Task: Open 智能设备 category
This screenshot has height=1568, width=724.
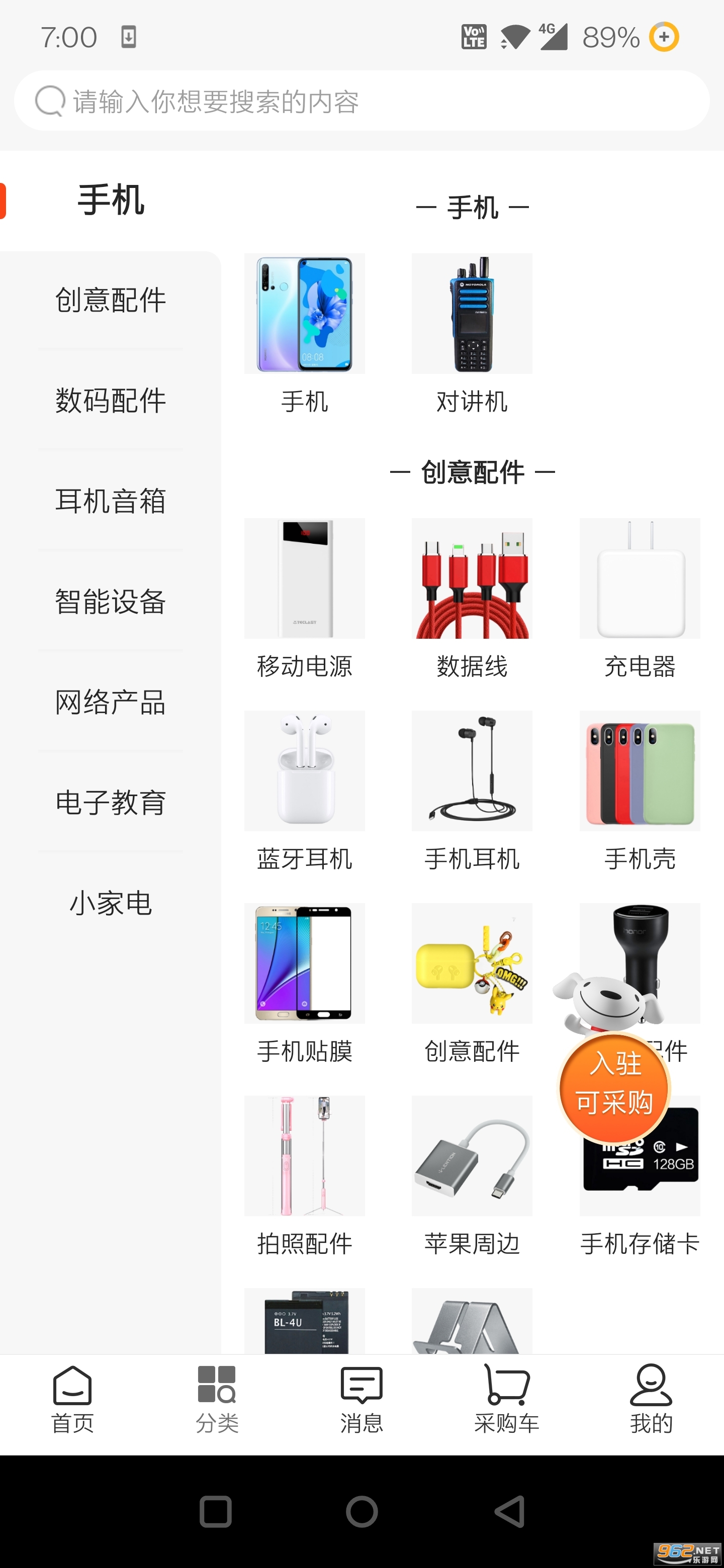Action: click(x=110, y=602)
